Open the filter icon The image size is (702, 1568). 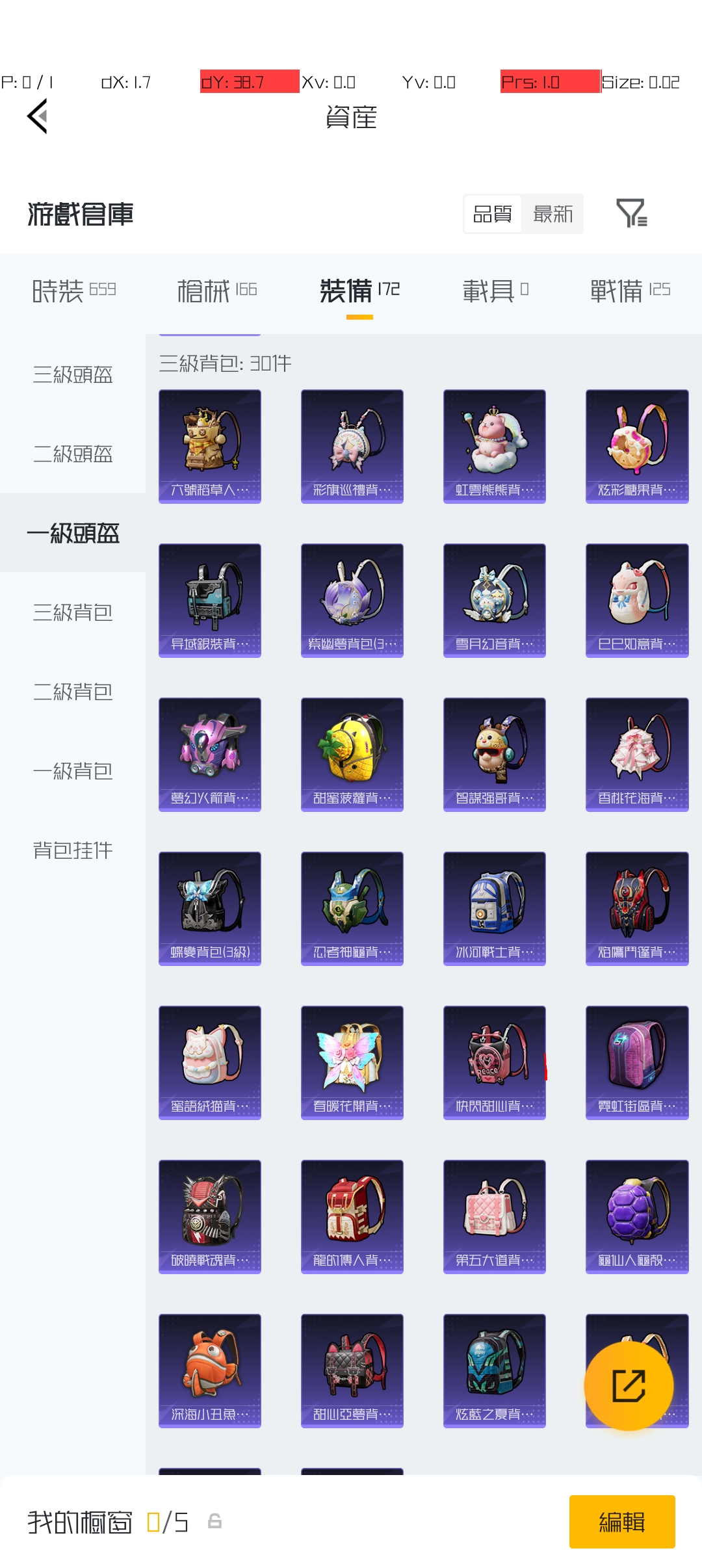[631, 213]
